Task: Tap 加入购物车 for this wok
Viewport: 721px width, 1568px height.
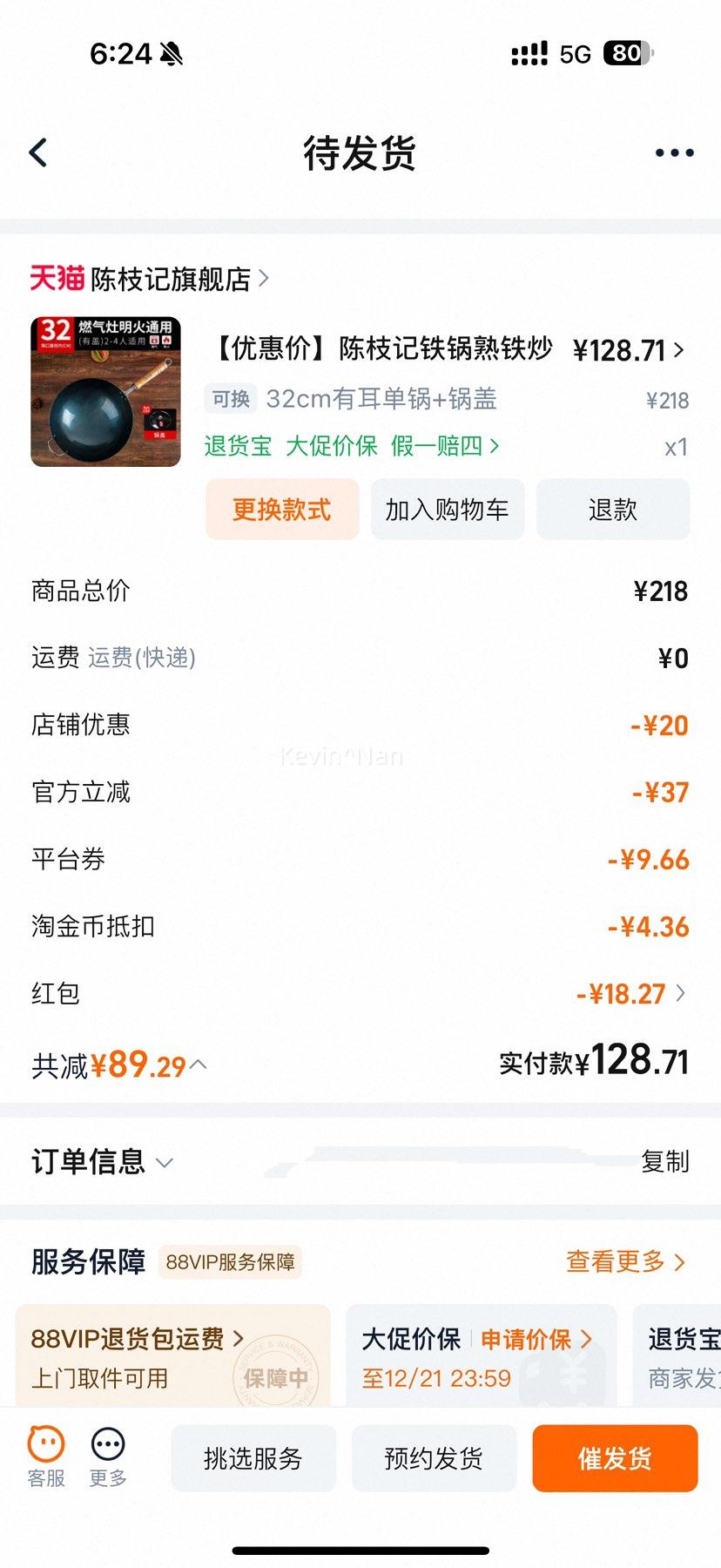Action: tap(448, 510)
